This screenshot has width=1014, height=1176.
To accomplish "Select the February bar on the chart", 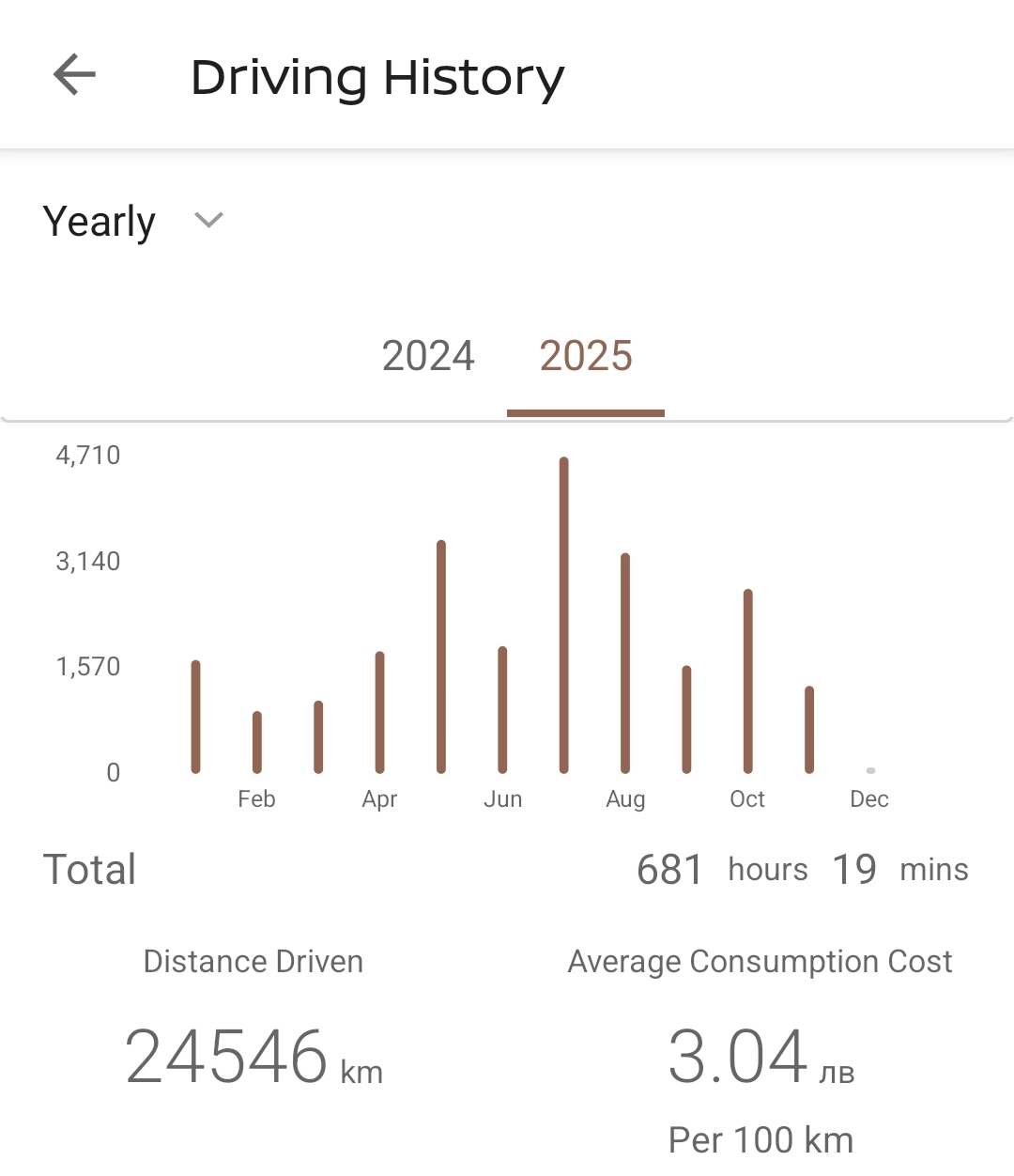I will coord(257,742).
